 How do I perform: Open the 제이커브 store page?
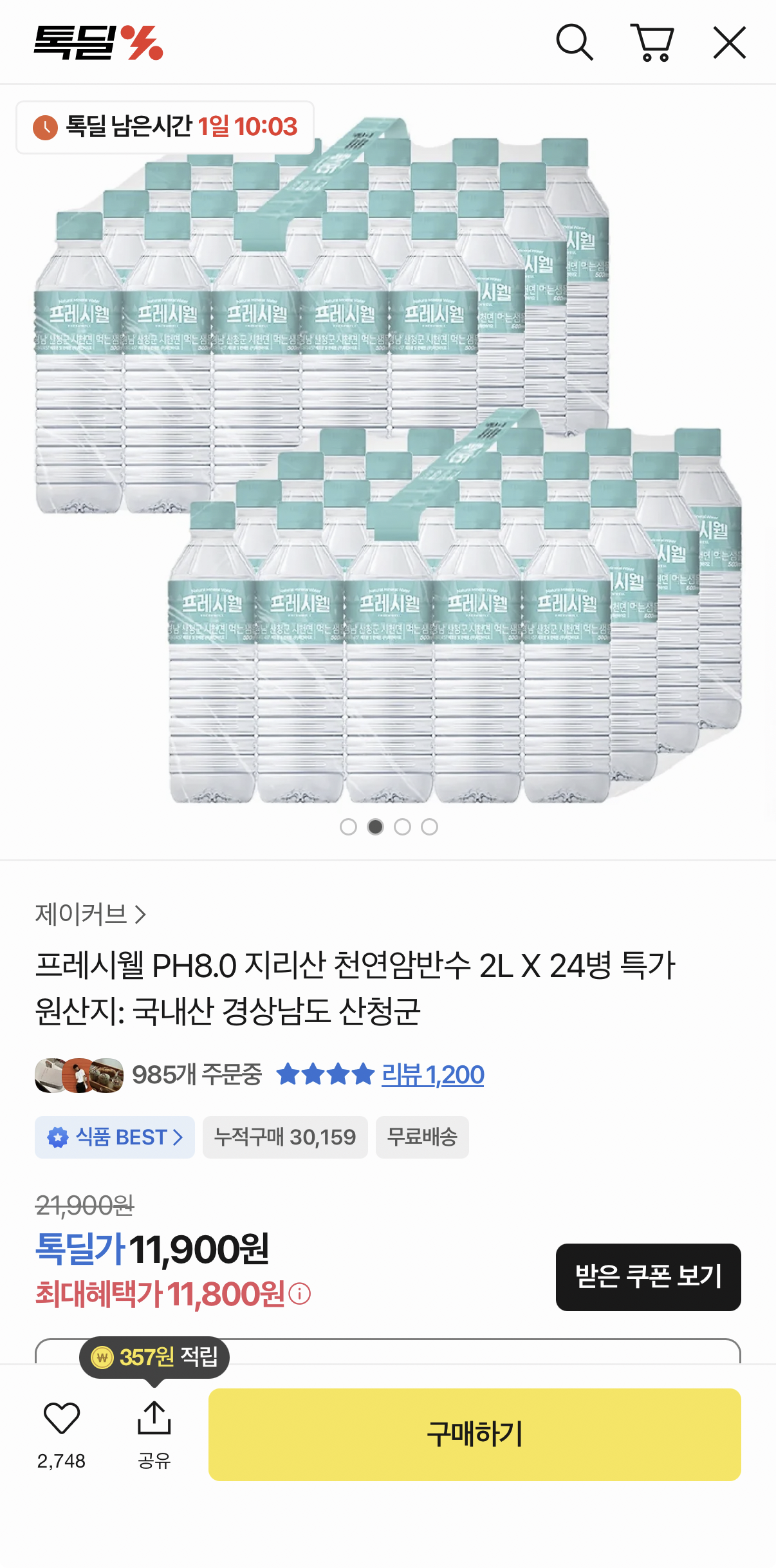tap(91, 914)
